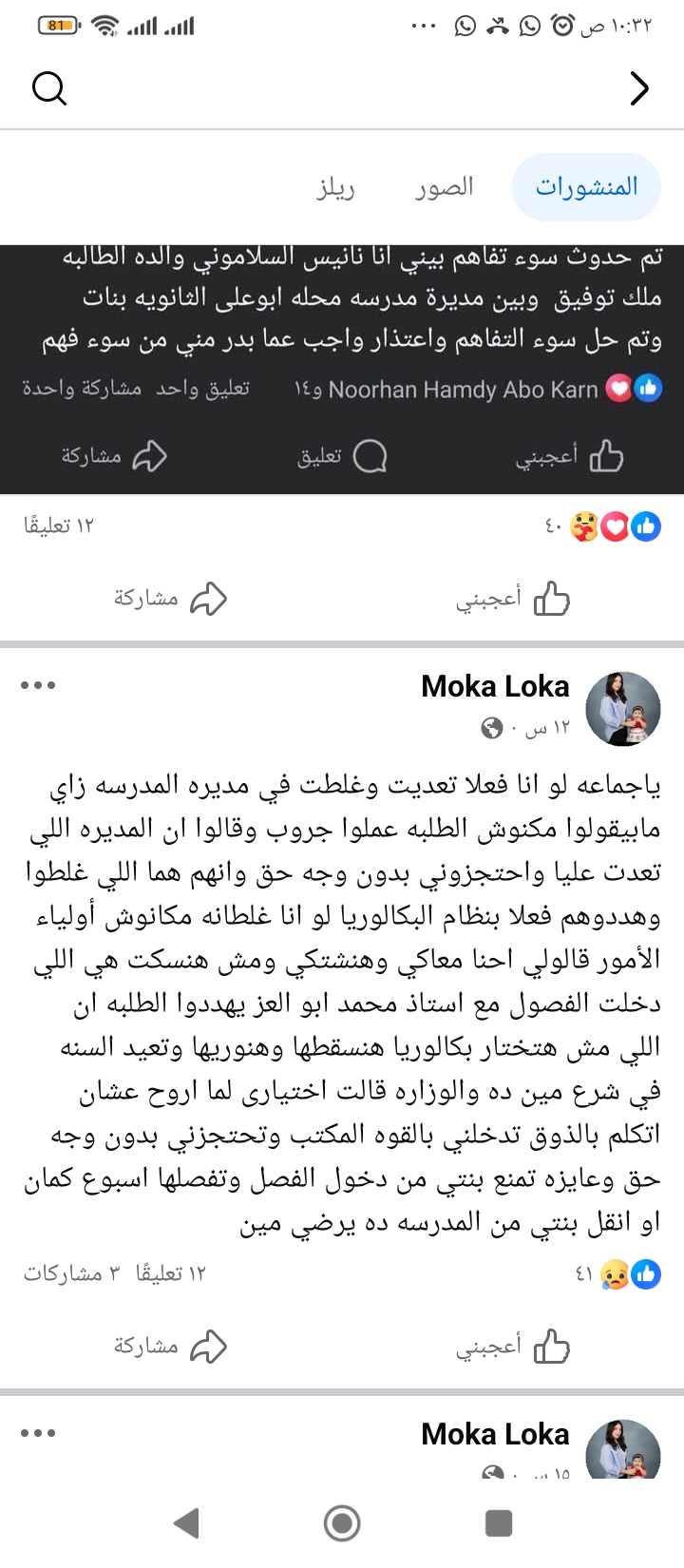Image resolution: width=684 pixels, height=1568 pixels.
Task: Like the post with ٤١ reactions
Action: point(513,1347)
